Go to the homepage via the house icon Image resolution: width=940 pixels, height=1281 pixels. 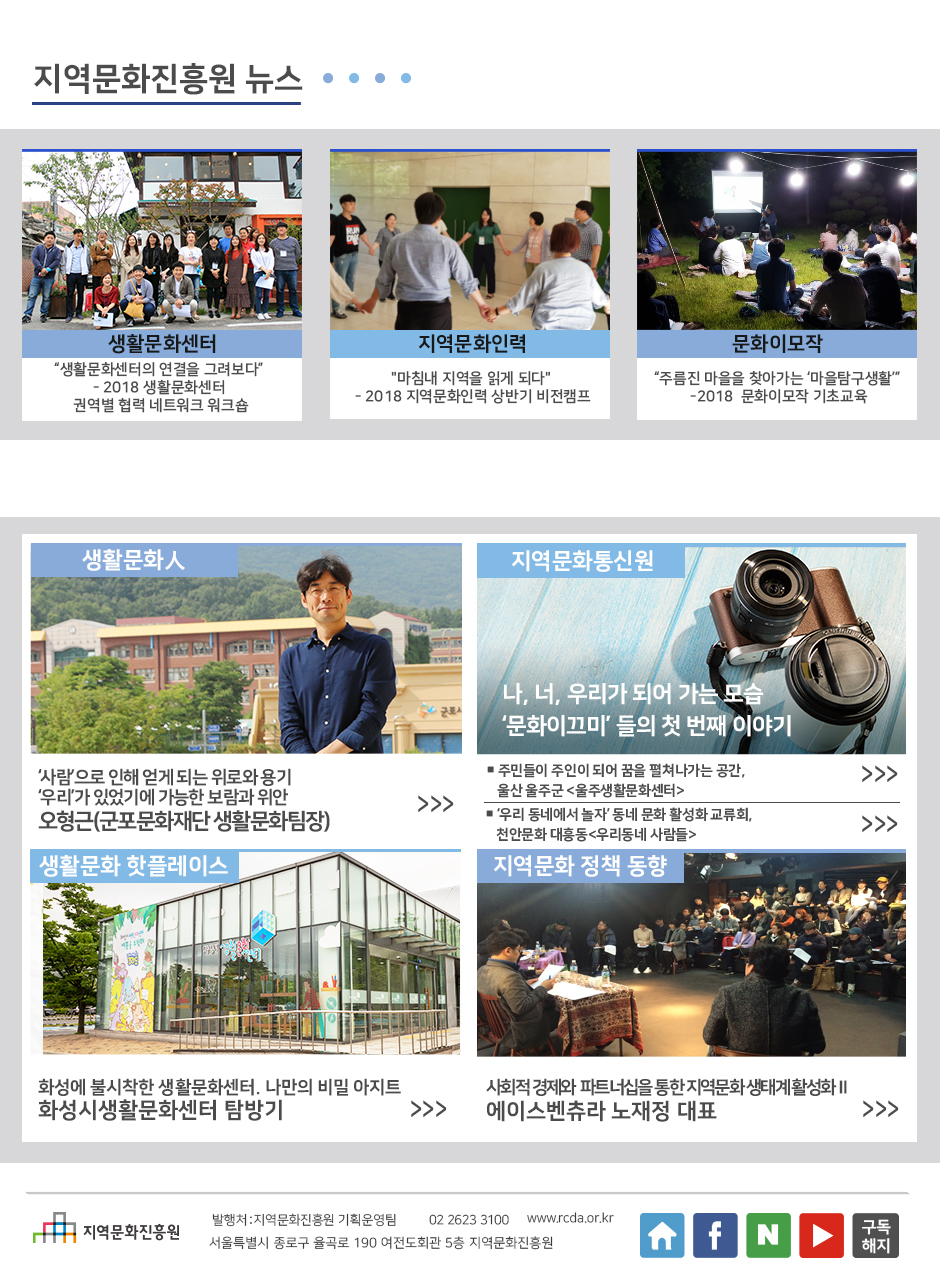[662, 1235]
